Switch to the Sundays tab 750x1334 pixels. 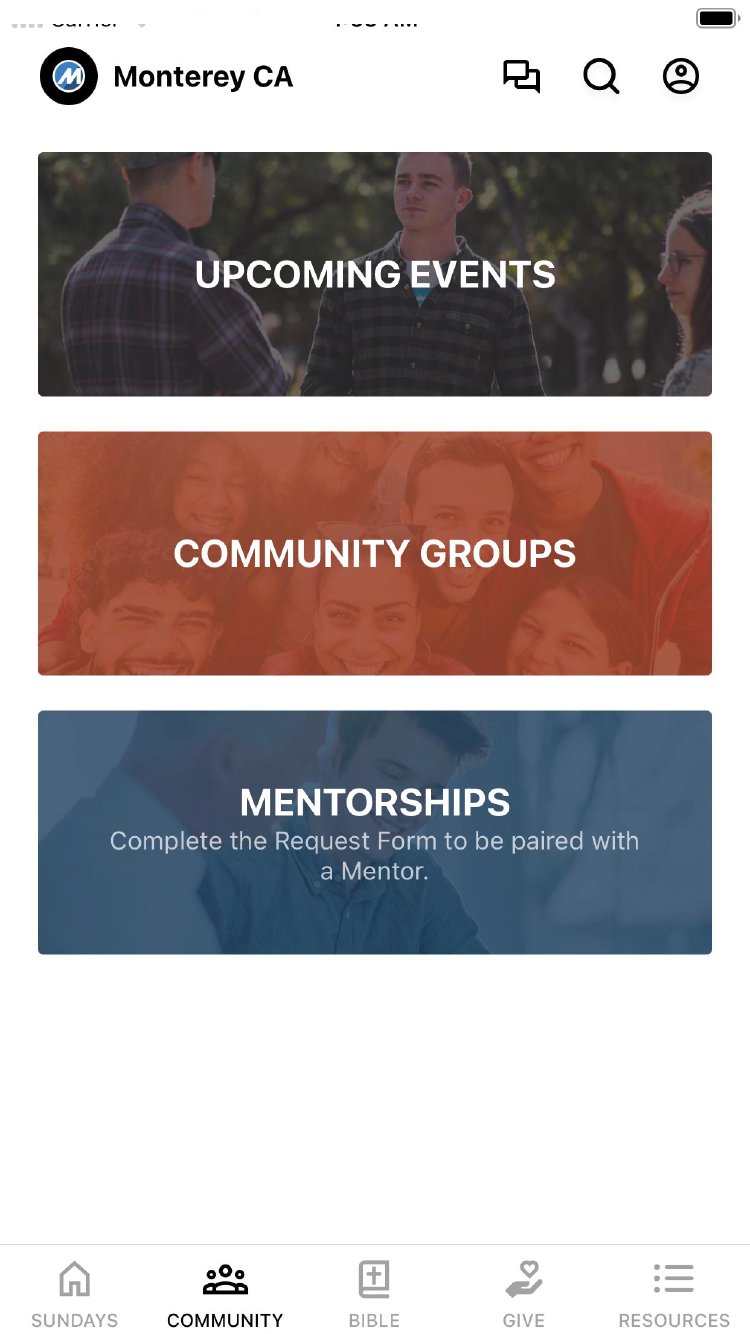(x=75, y=1293)
